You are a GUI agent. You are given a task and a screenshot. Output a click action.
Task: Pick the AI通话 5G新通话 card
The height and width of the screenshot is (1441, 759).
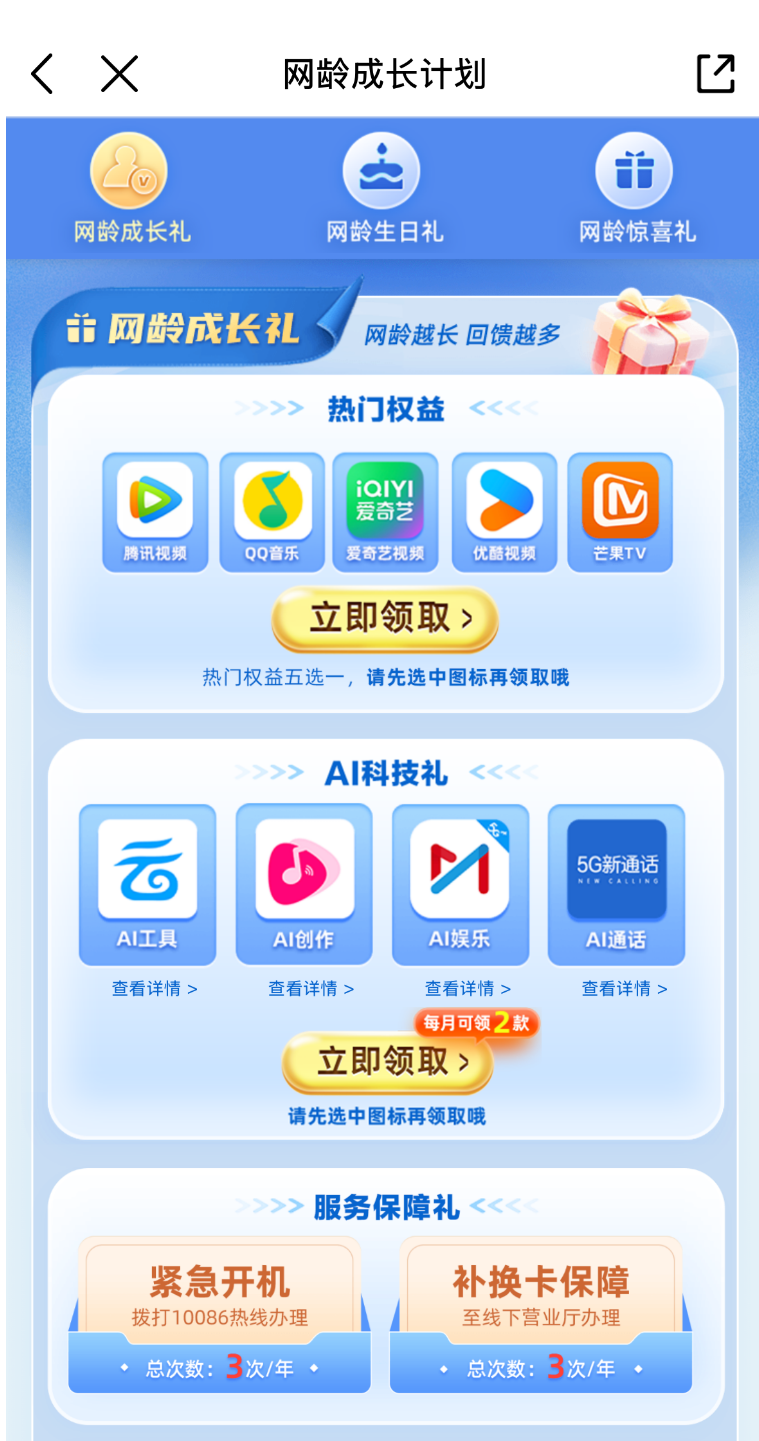pos(616,883)
